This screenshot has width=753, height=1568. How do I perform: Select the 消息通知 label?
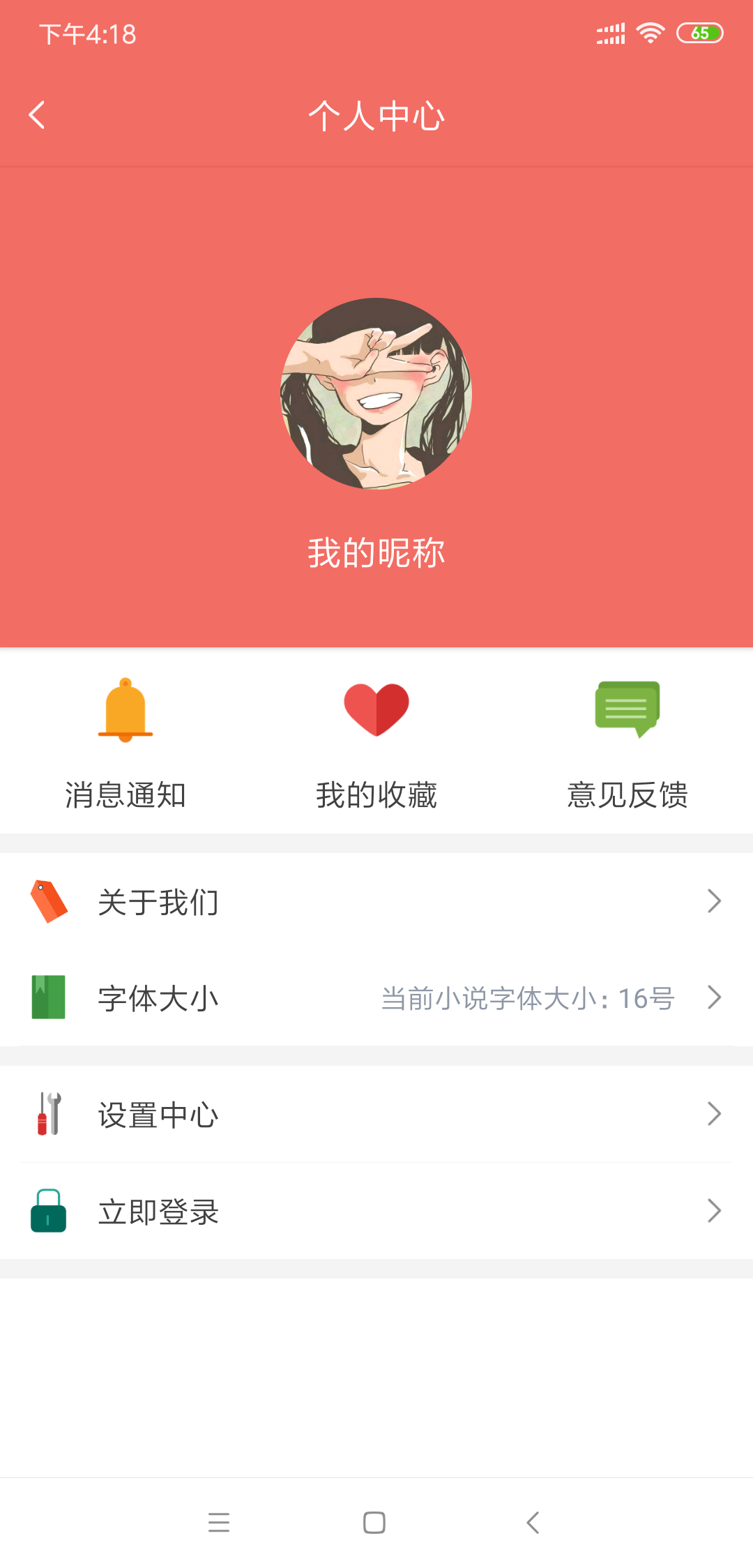(124, 794)
